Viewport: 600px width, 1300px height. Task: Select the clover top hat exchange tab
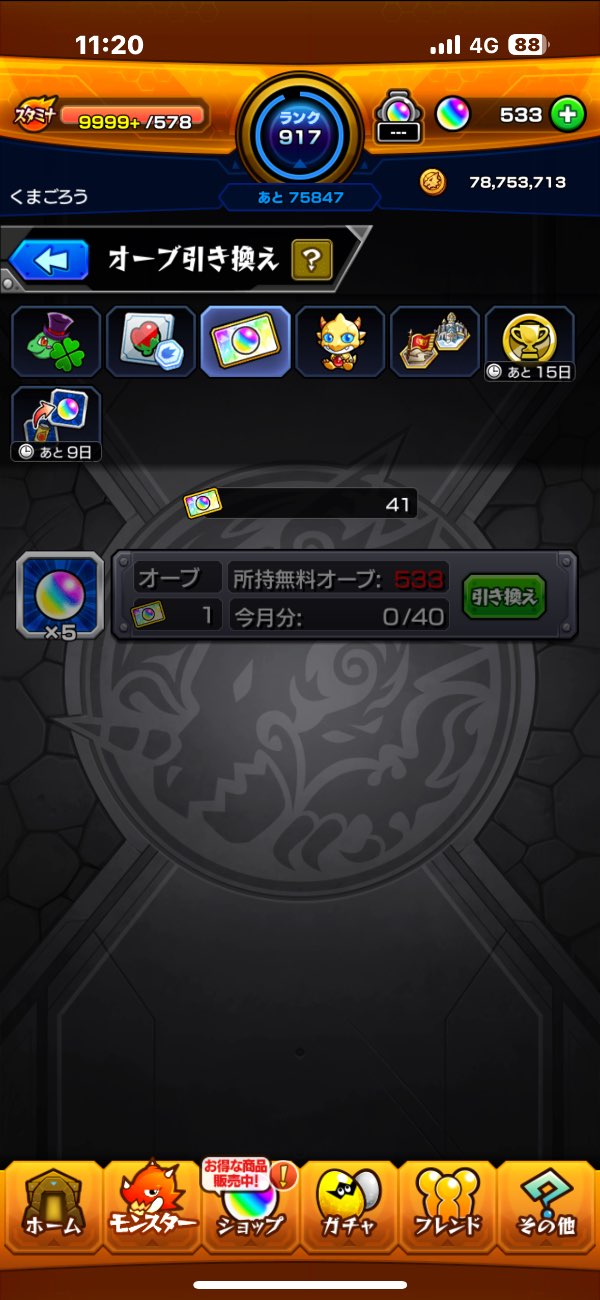(x=56, y=342)
